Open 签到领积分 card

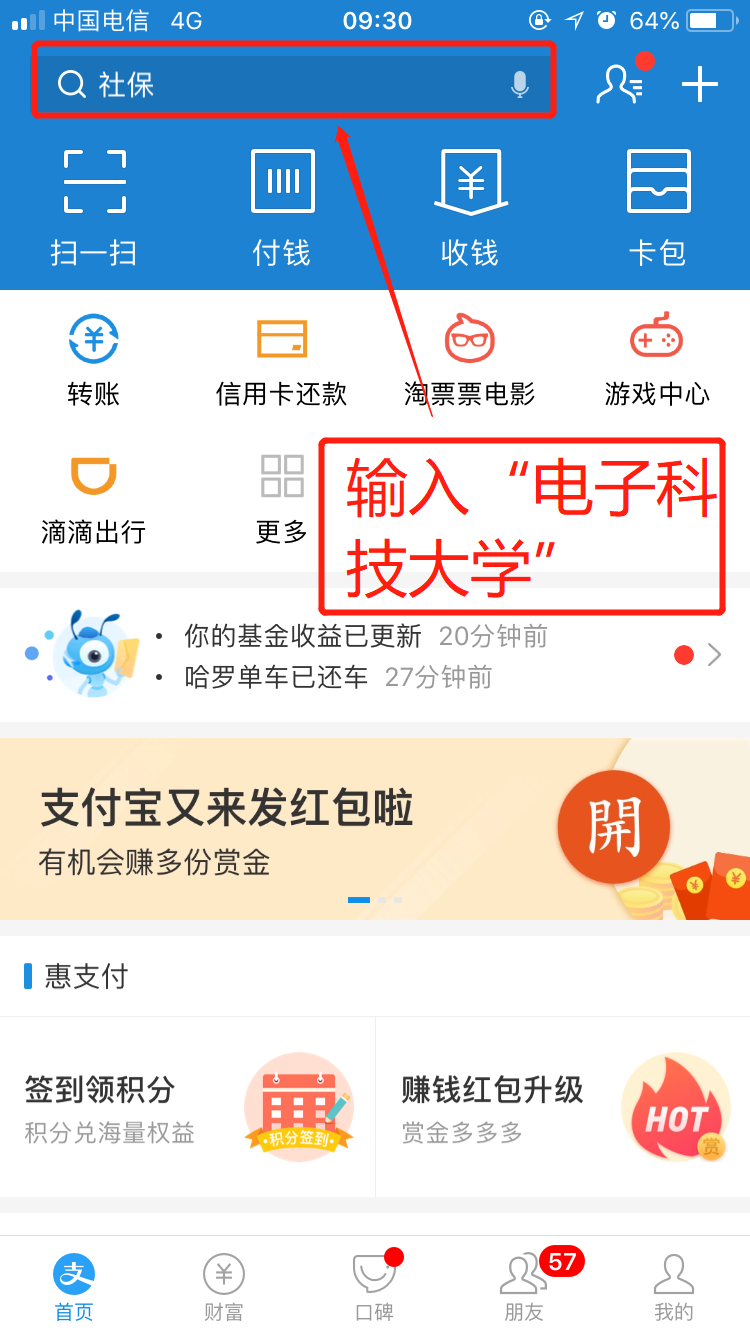(x=188, y=1106)
